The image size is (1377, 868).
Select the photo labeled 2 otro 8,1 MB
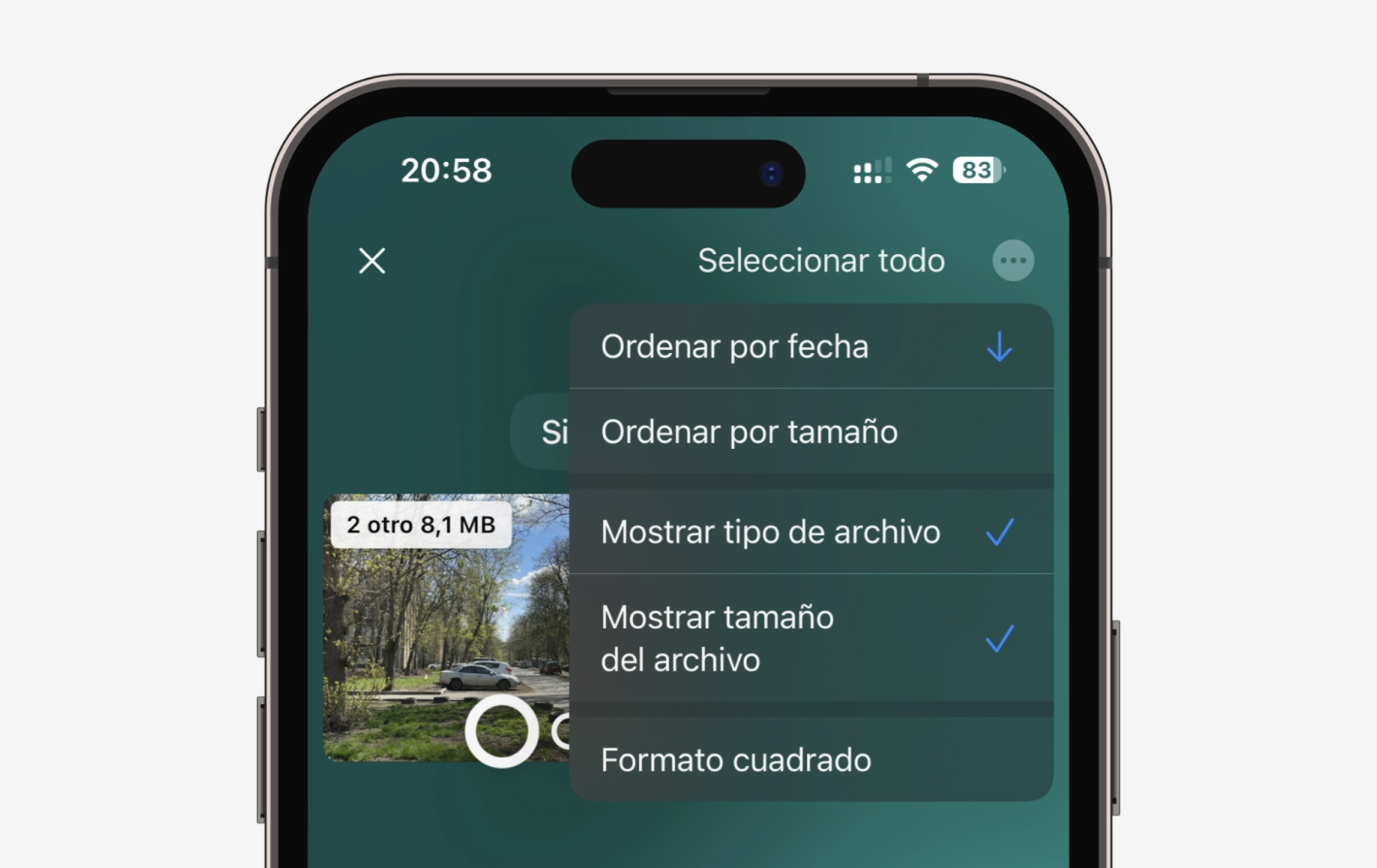point(501,730)
